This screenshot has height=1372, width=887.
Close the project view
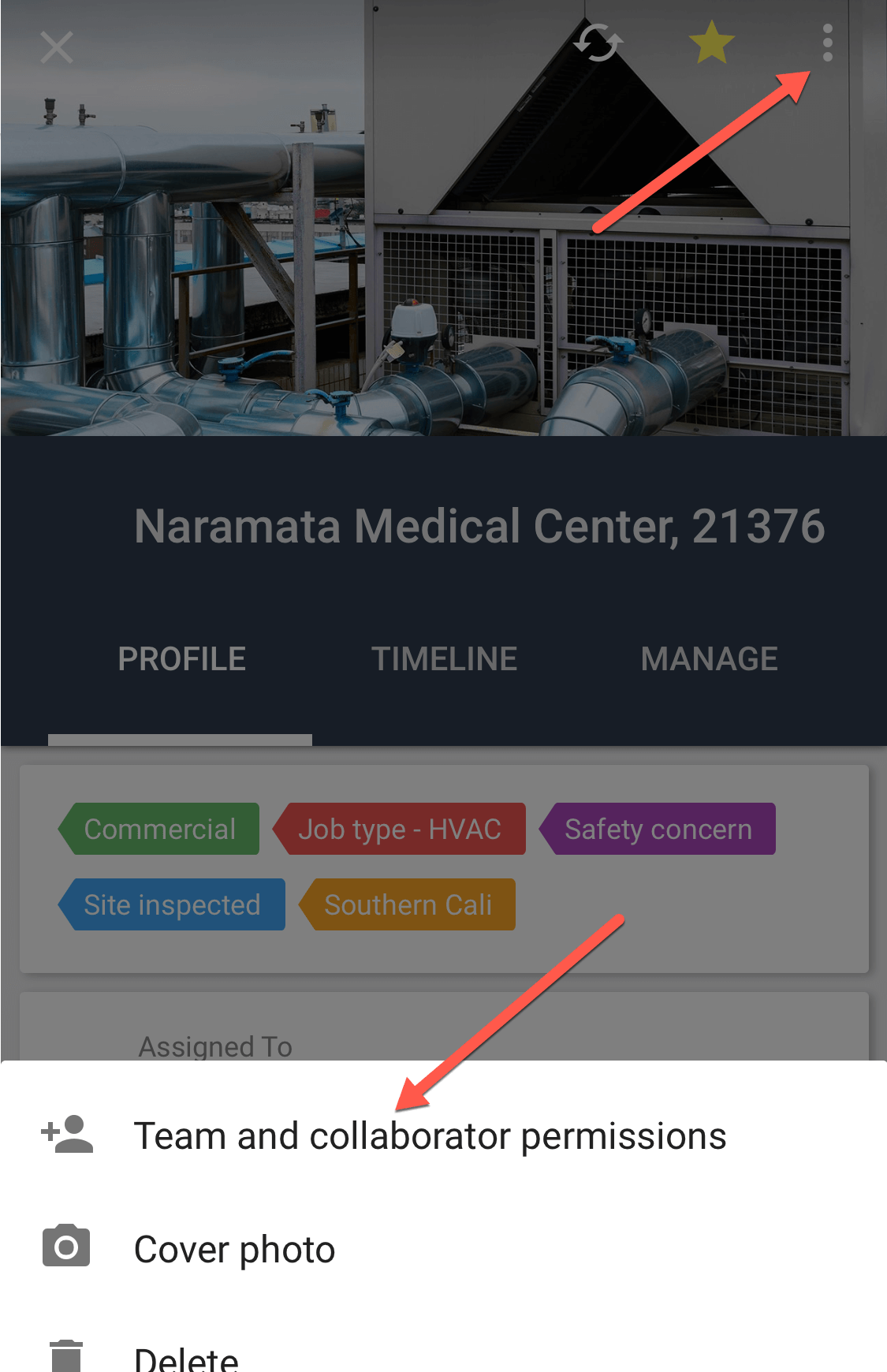point(57,47)
